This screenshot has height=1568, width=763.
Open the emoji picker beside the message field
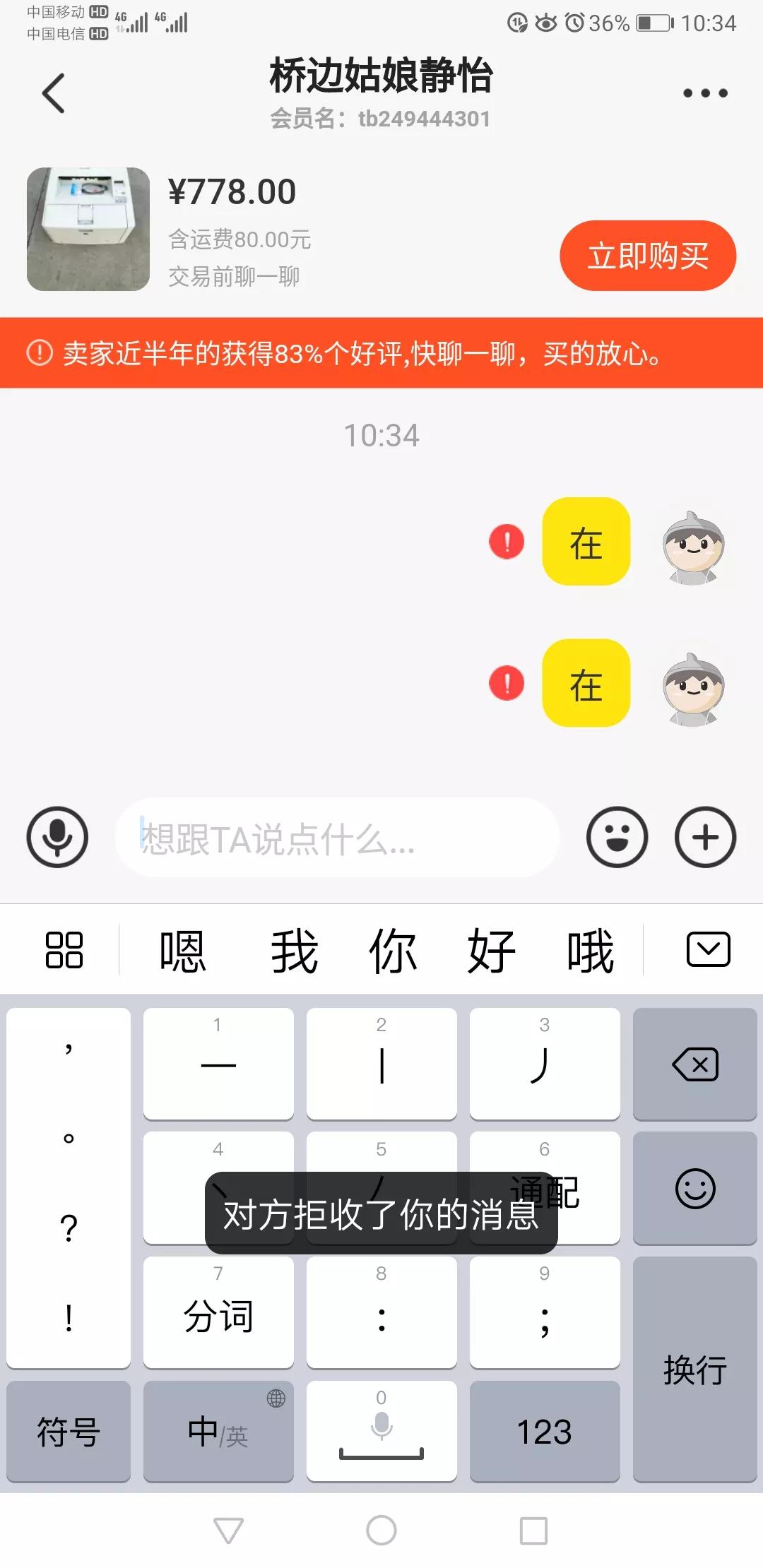click(x=618, y=837)
